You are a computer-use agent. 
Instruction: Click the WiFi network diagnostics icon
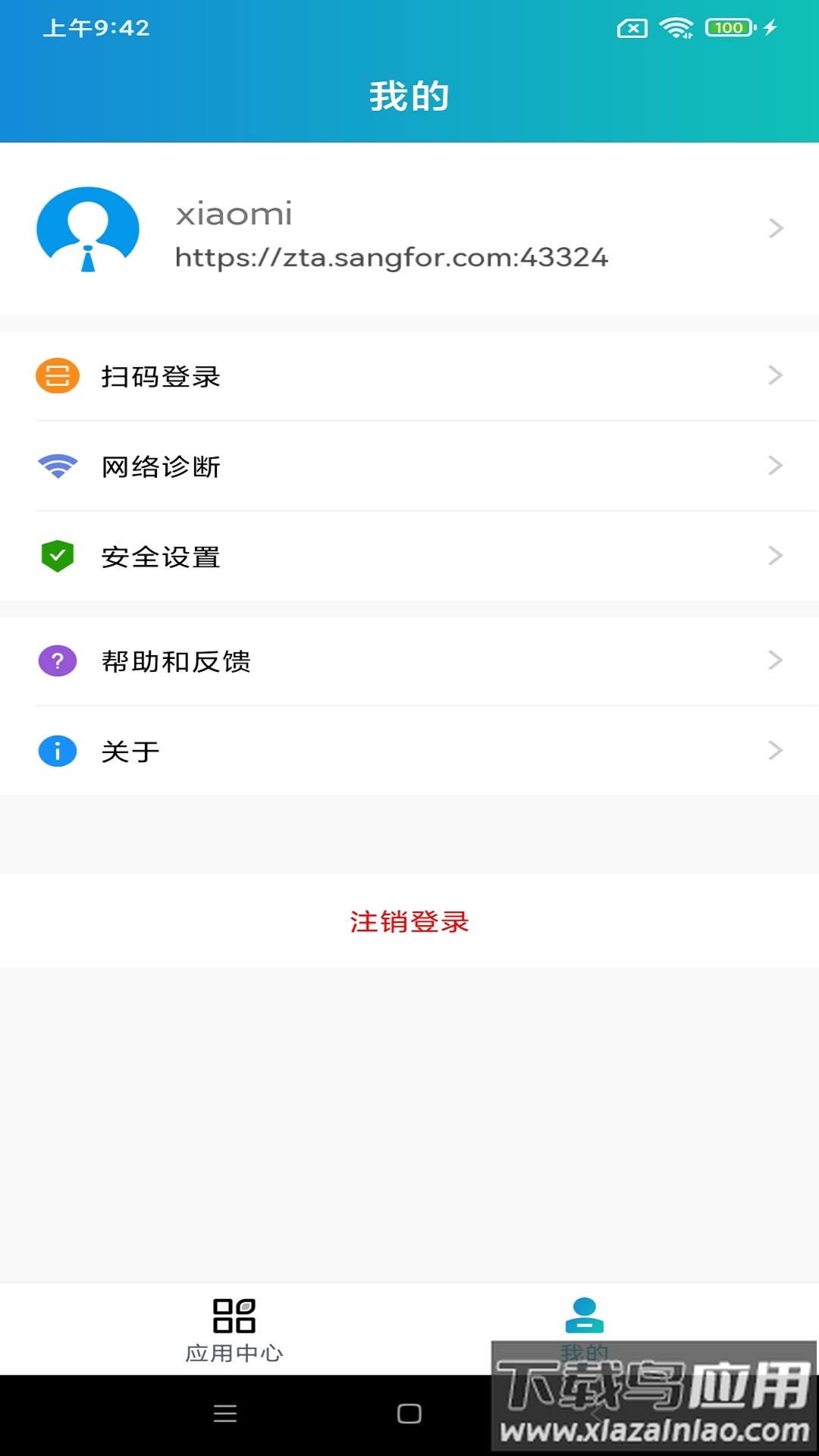(x=56, y=467)
